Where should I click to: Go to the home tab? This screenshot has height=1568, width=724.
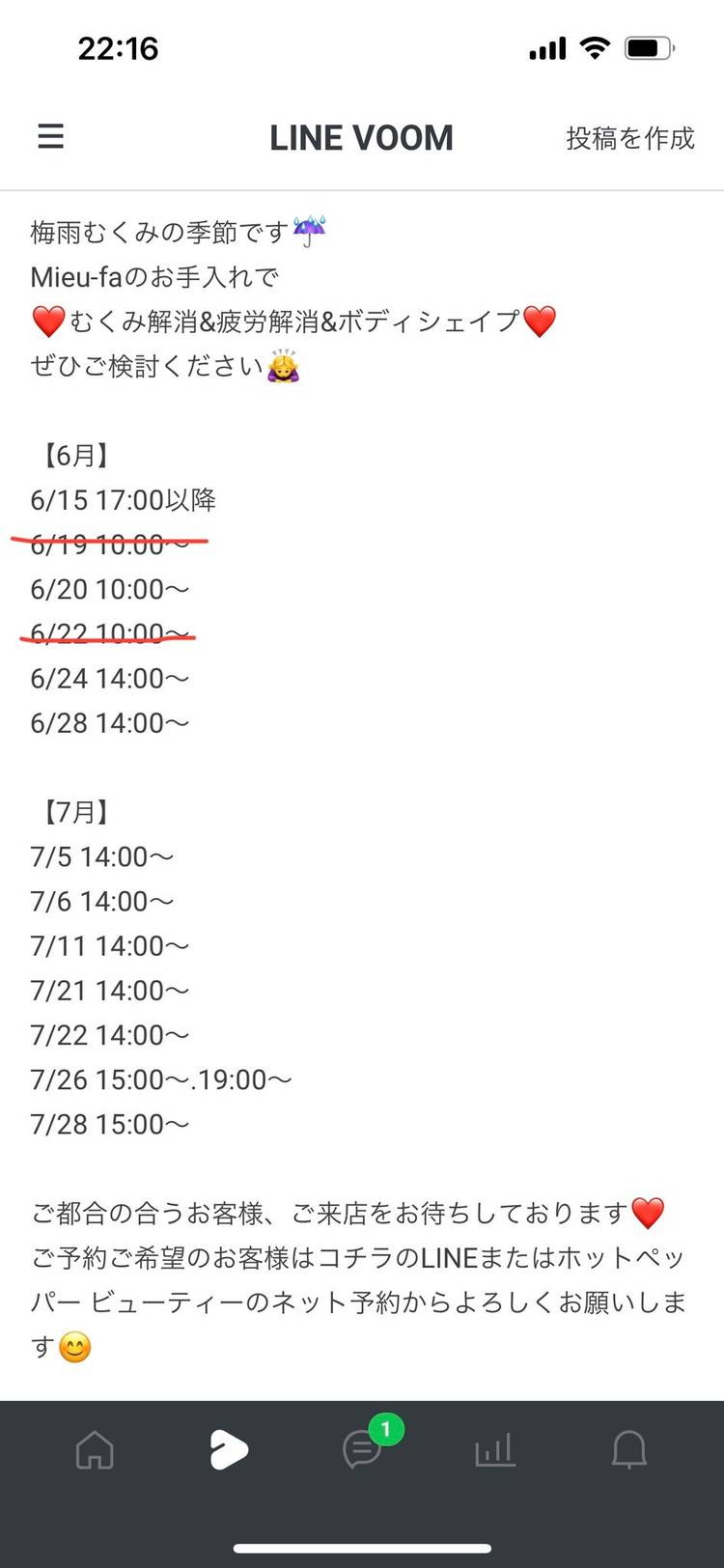[x=95, y=1449]
